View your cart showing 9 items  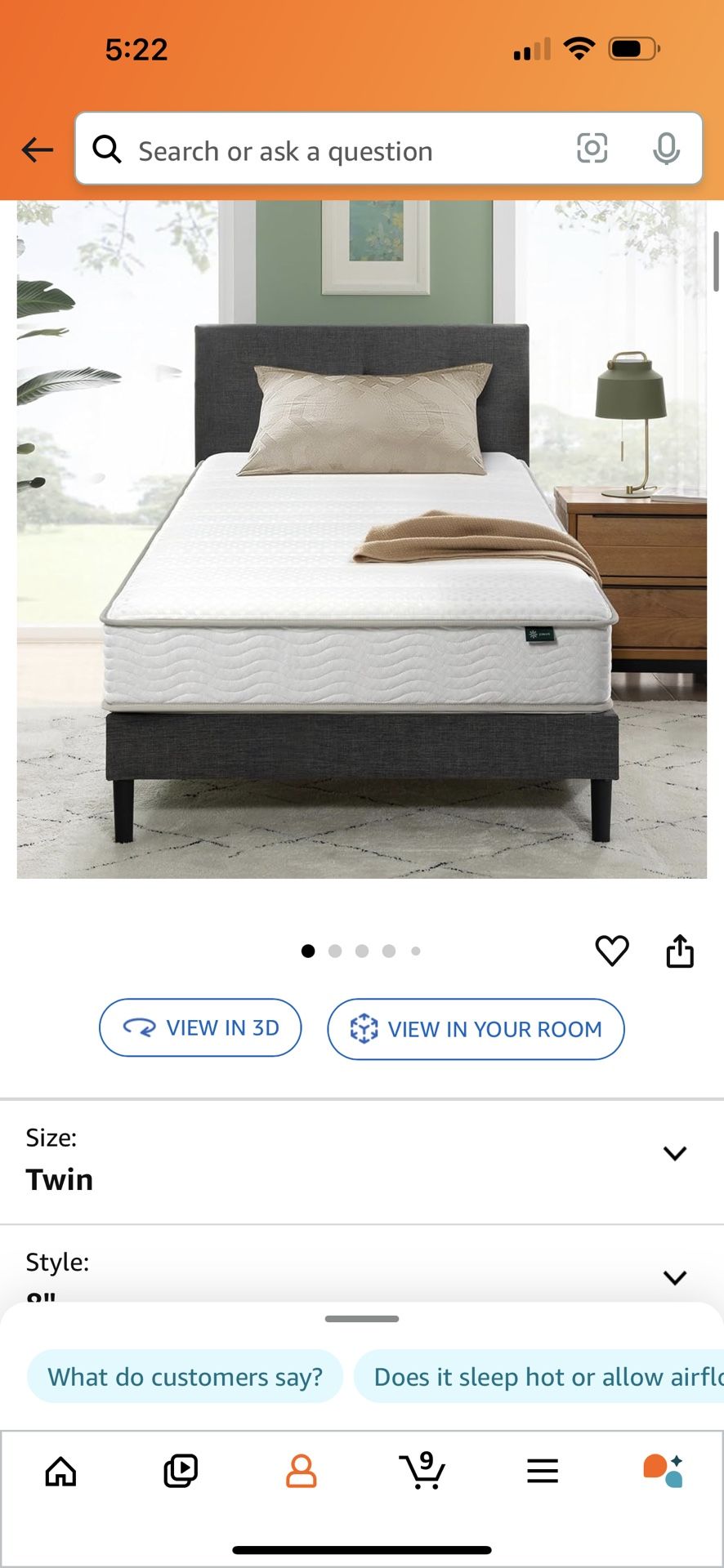[x=421, y=1470]
